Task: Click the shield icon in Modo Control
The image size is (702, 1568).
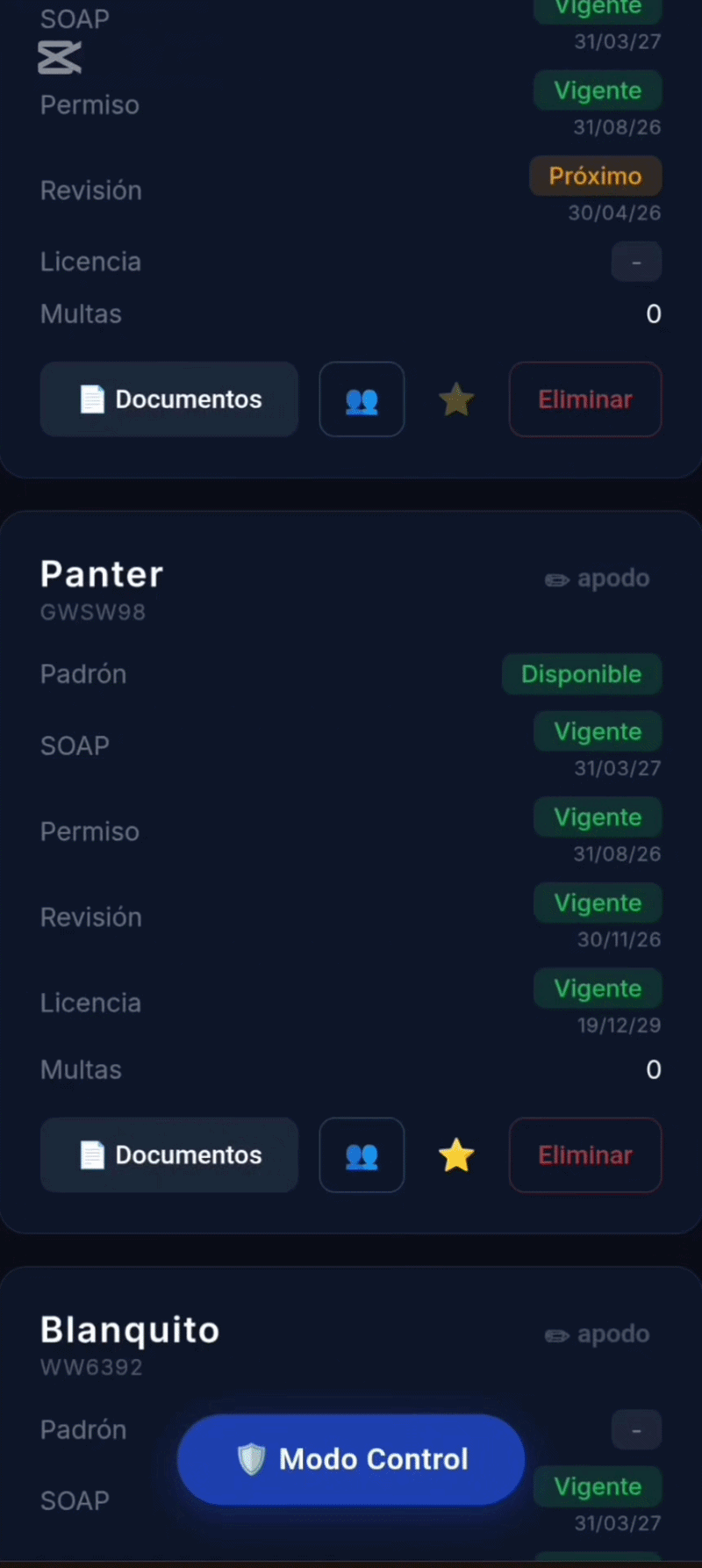Action: (x=253, y=1458)
